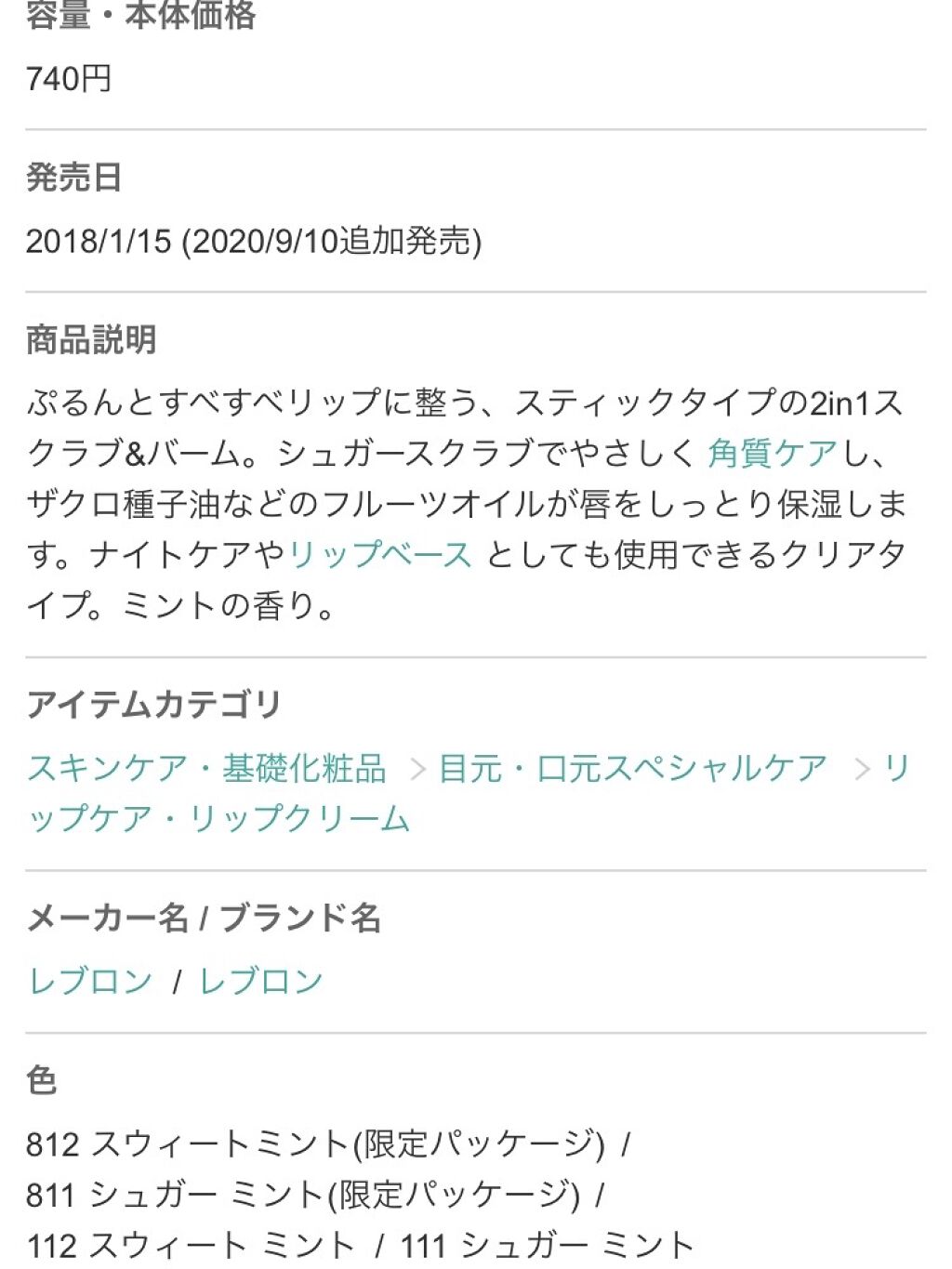Open the リップベース link
This screenshot has width=952, height=1269.
[x=380, y=555]
